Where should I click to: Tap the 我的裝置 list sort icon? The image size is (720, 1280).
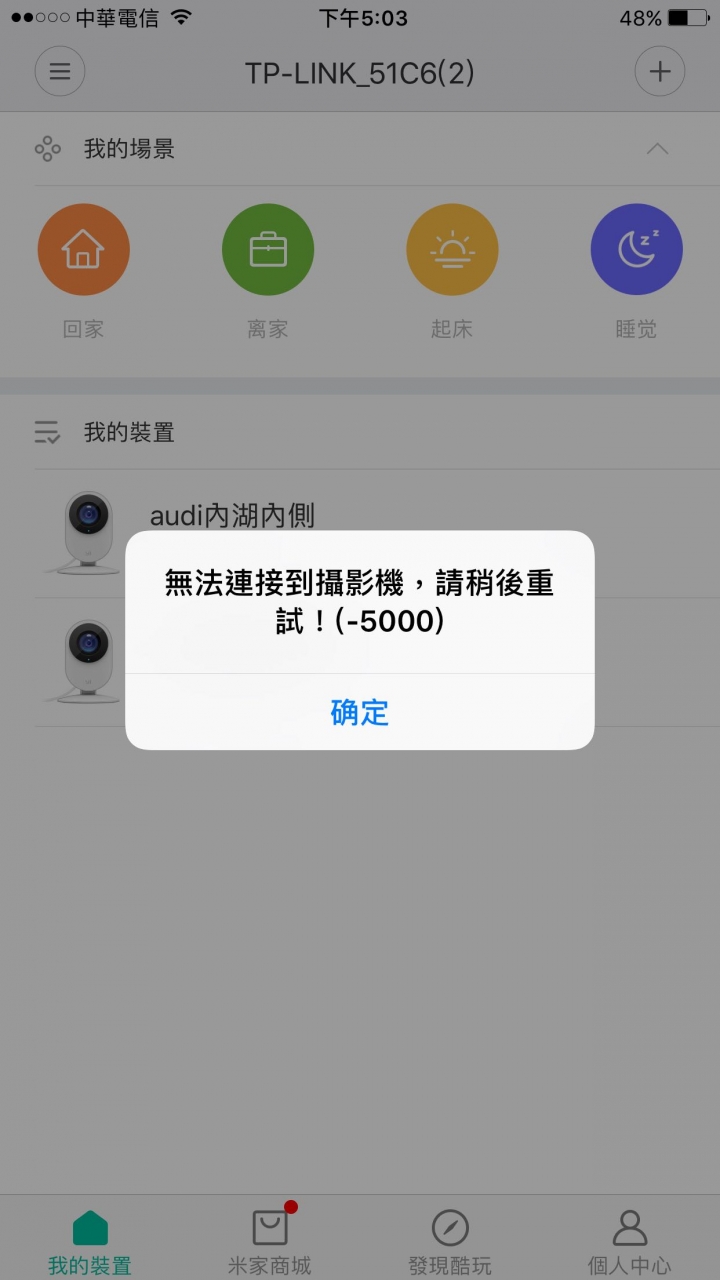(47, 432)
